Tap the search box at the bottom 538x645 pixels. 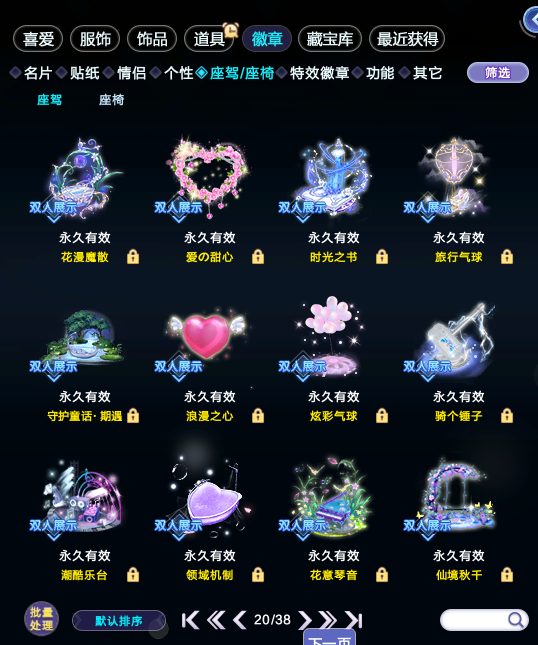[x=484, y=619]
